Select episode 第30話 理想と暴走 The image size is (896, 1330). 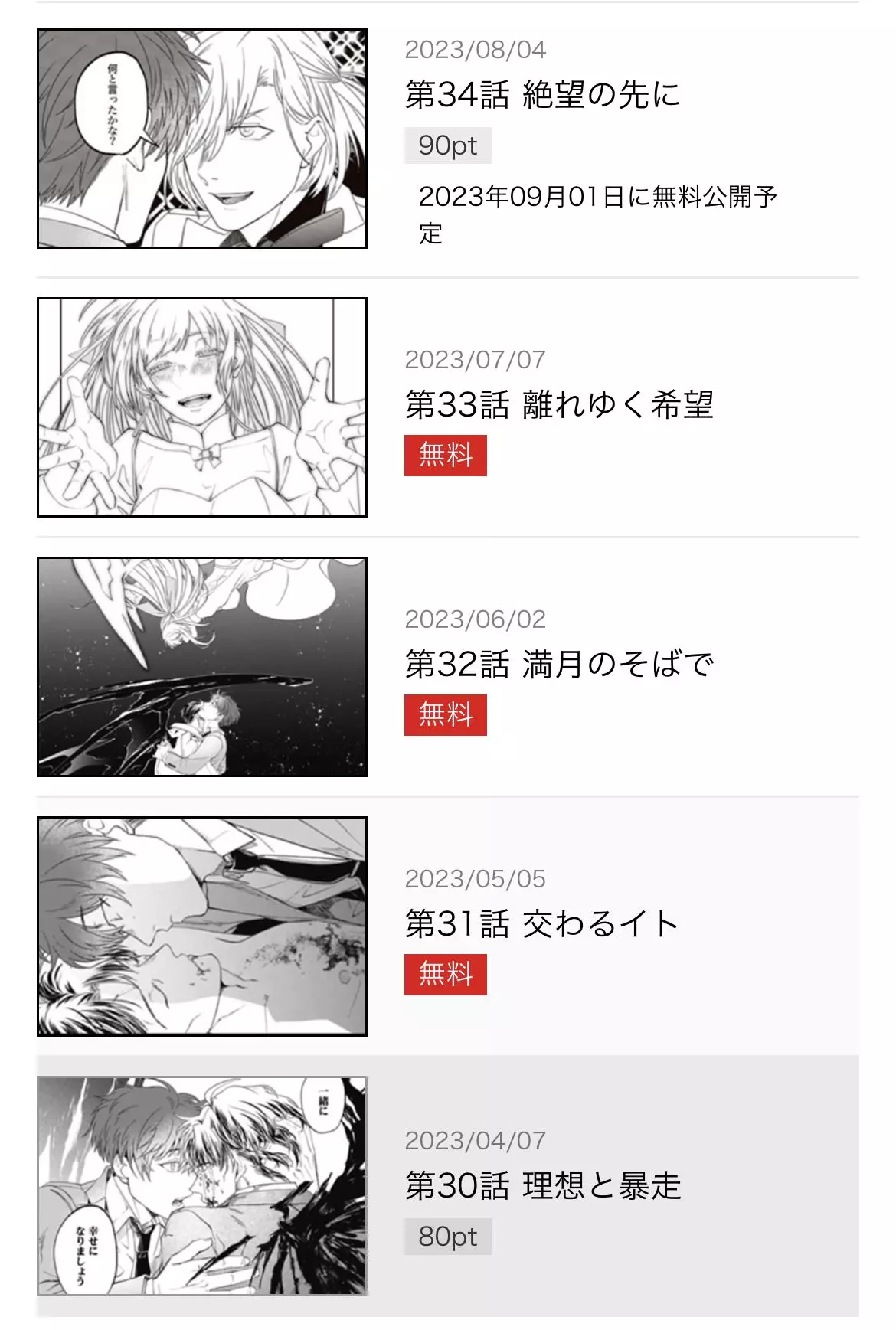[x=542, y=1185]
